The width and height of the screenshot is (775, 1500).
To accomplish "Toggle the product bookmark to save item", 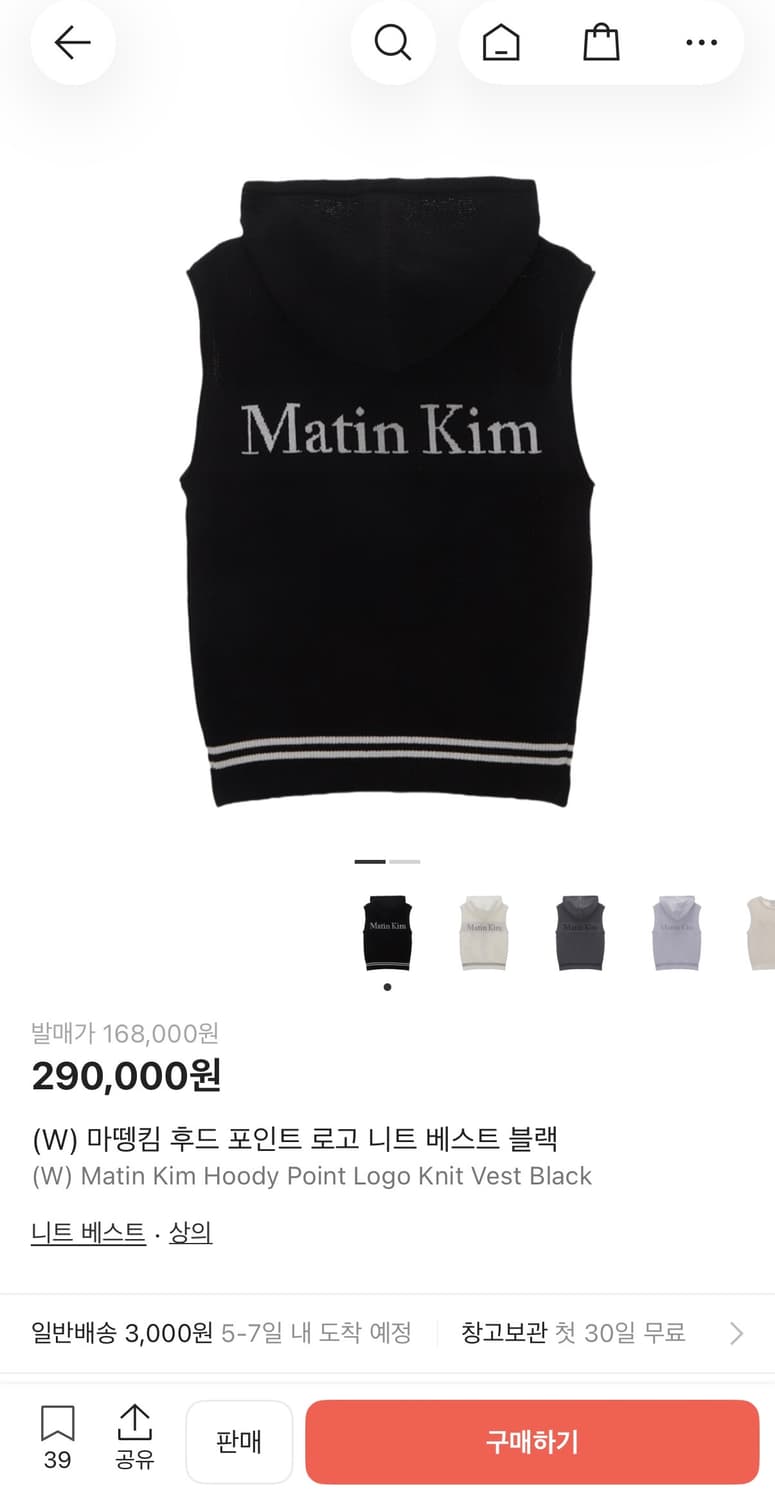I will point(56,1430).
